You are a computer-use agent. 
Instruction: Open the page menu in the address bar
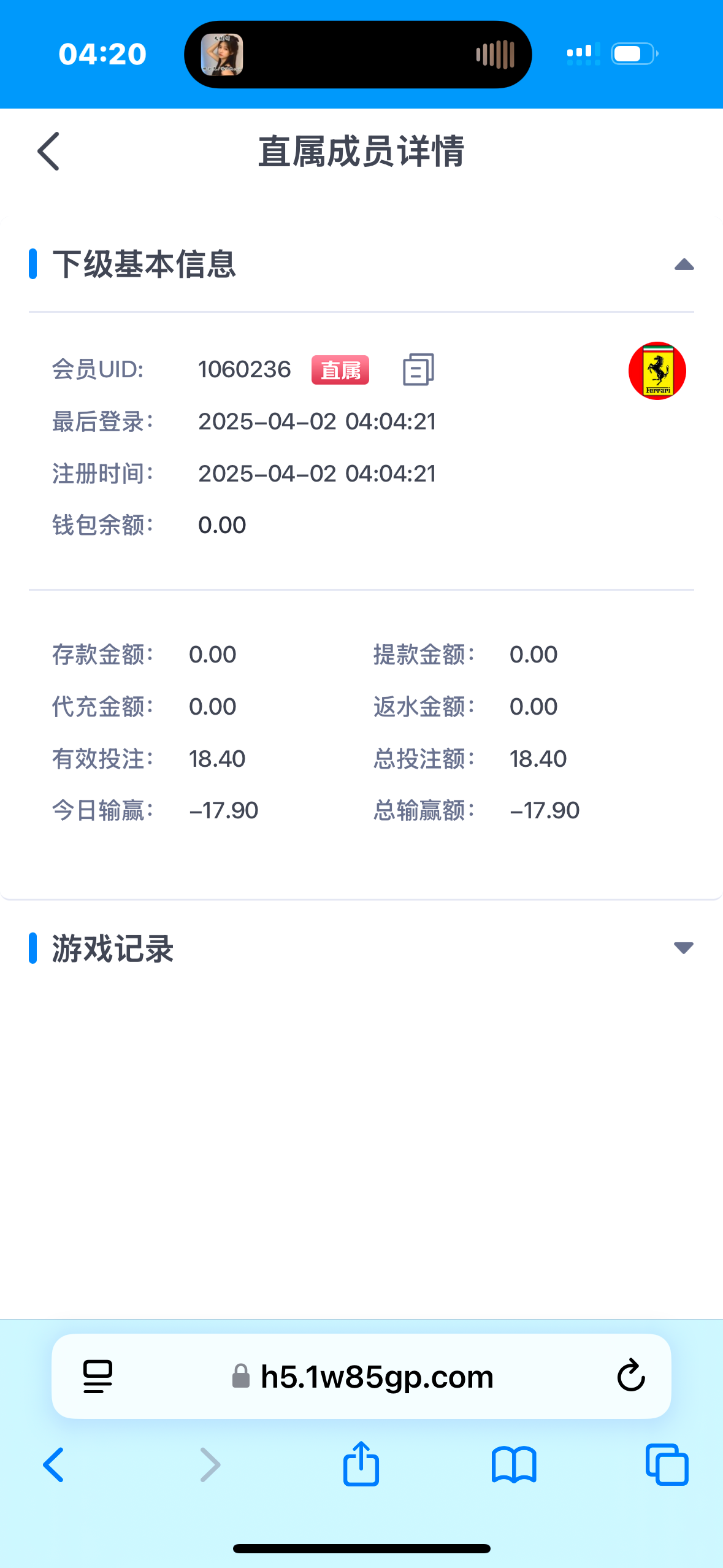pyautogui.click(x=98, y=1377)
